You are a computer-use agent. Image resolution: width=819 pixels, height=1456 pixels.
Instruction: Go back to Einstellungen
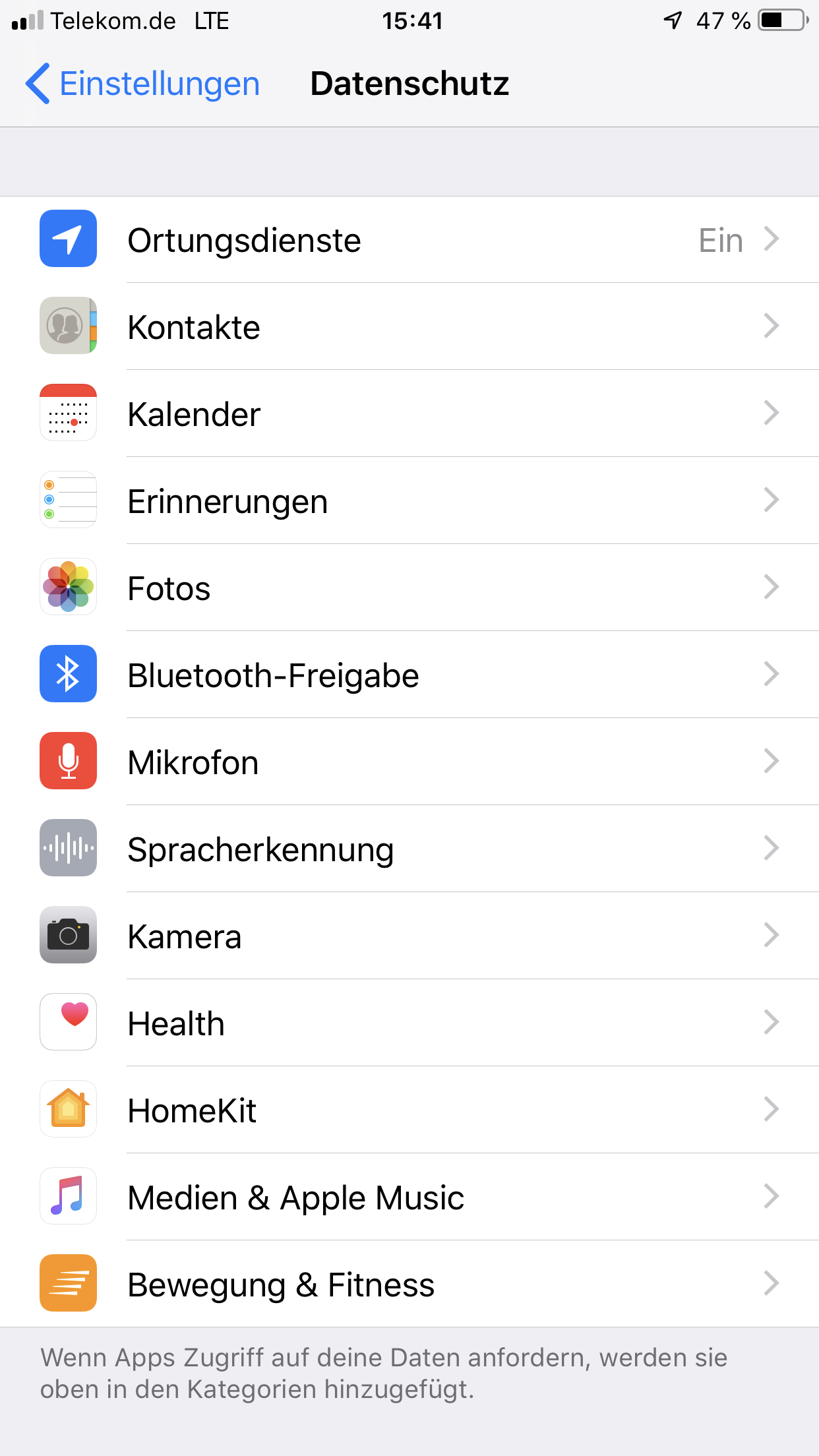click(142, 84)
